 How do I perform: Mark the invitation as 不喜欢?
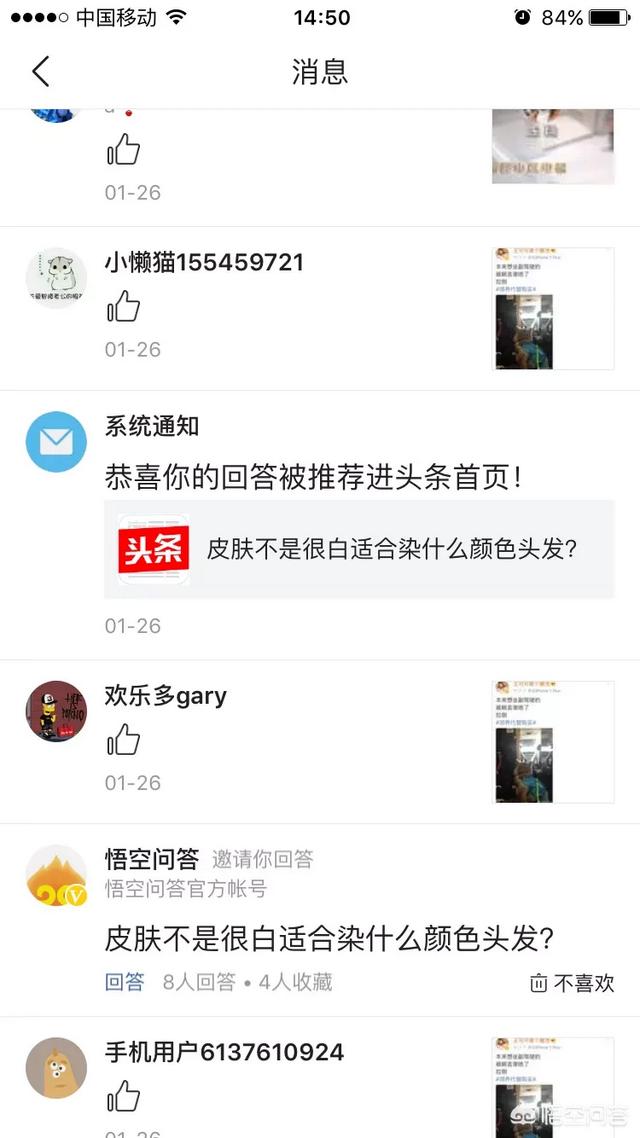click(x=572, y=984)
